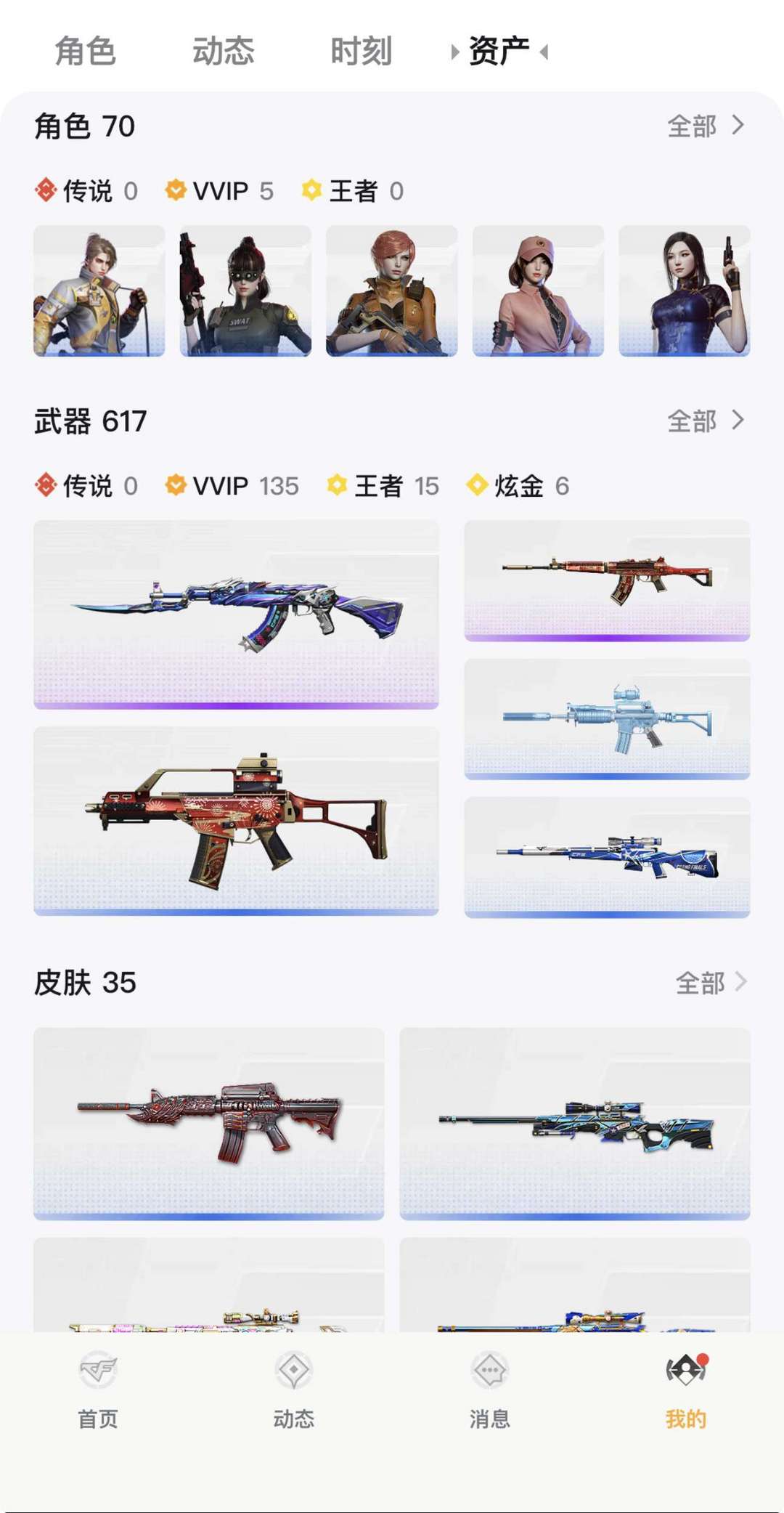784x1513 pixels.
Task: Open the 消息 messages tab
Action: pos(490,1390)
